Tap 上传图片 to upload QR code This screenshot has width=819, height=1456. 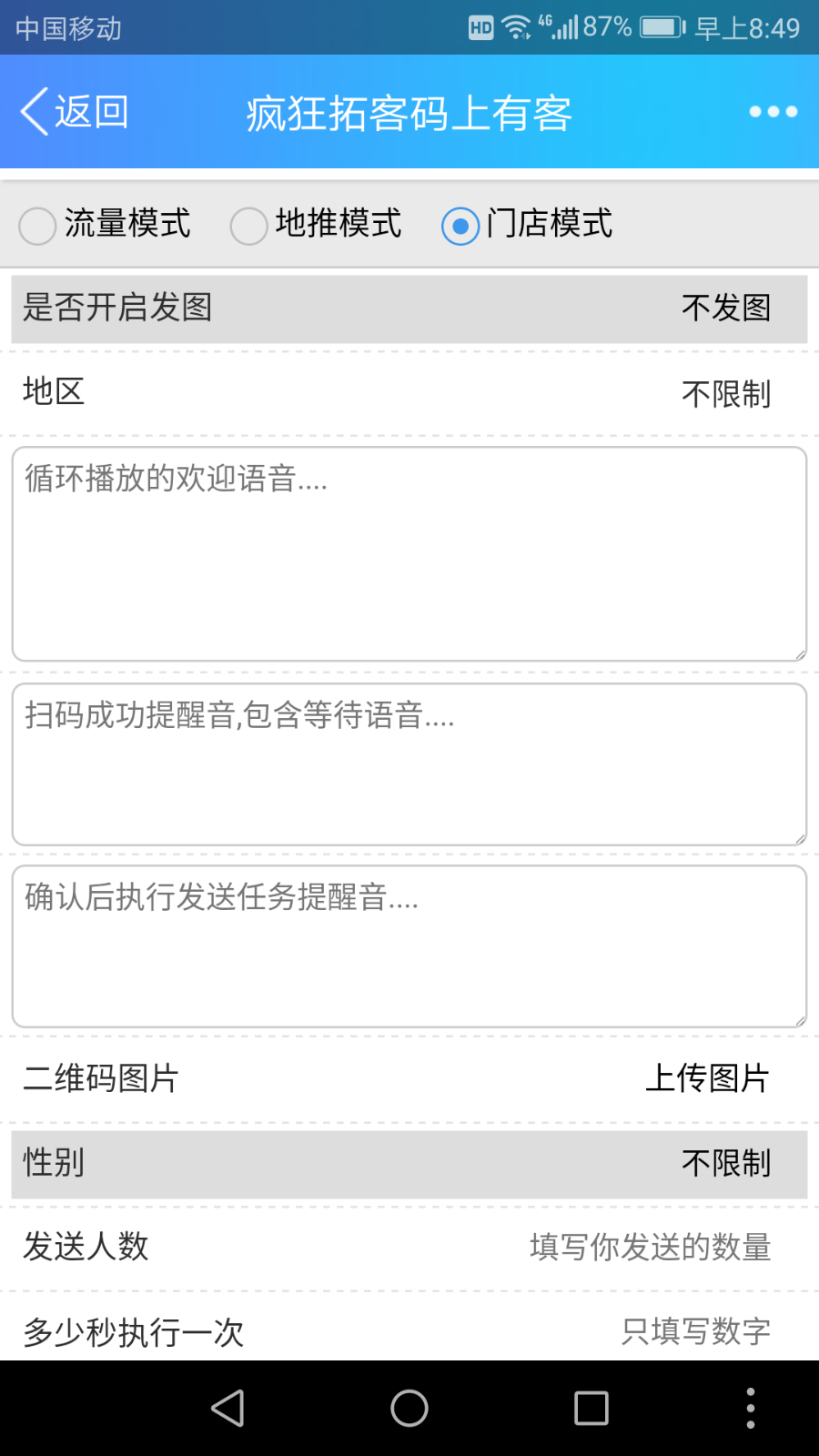[x=706, y=1078]
